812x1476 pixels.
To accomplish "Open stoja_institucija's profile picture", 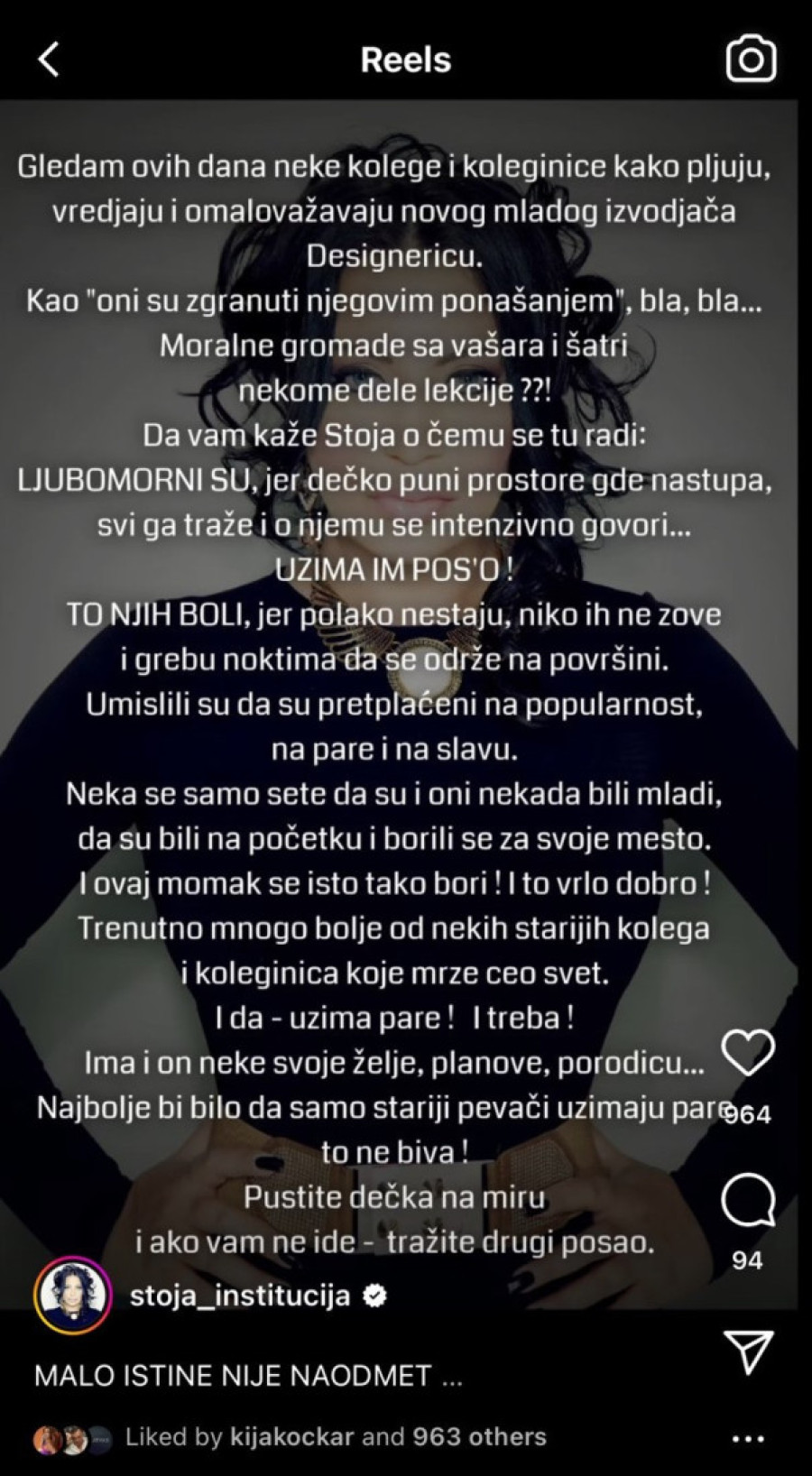I will pyautogui.click(x=72, y=1295).
